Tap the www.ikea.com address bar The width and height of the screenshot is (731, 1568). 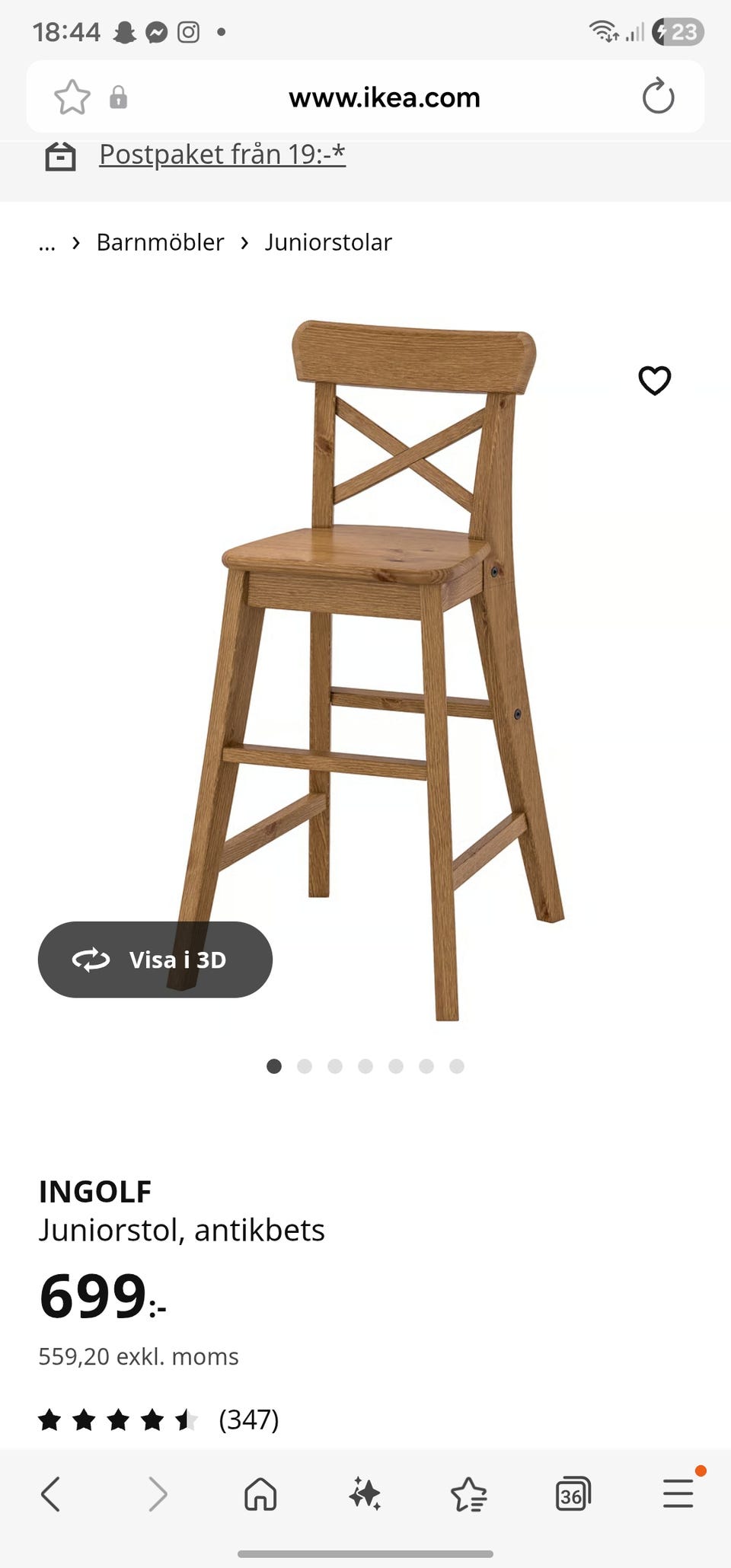(x=384, y=97)
